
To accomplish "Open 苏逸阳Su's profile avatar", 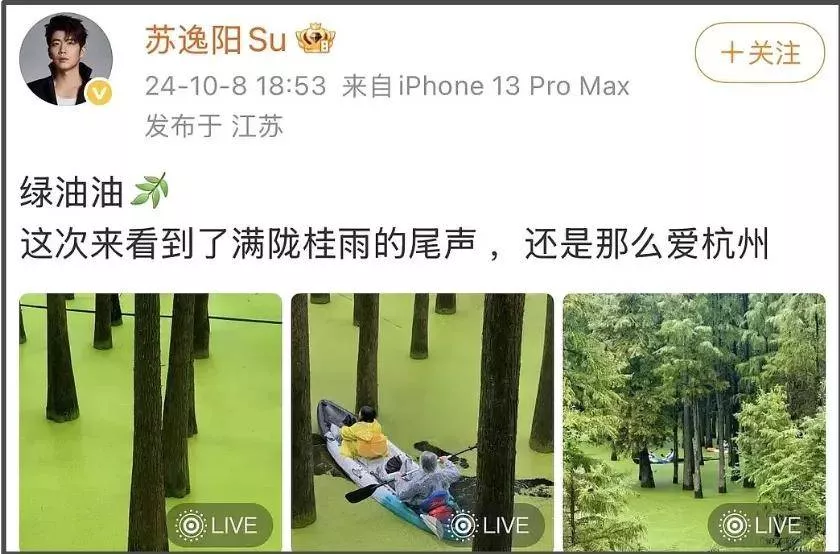I will tap(65, 60).
